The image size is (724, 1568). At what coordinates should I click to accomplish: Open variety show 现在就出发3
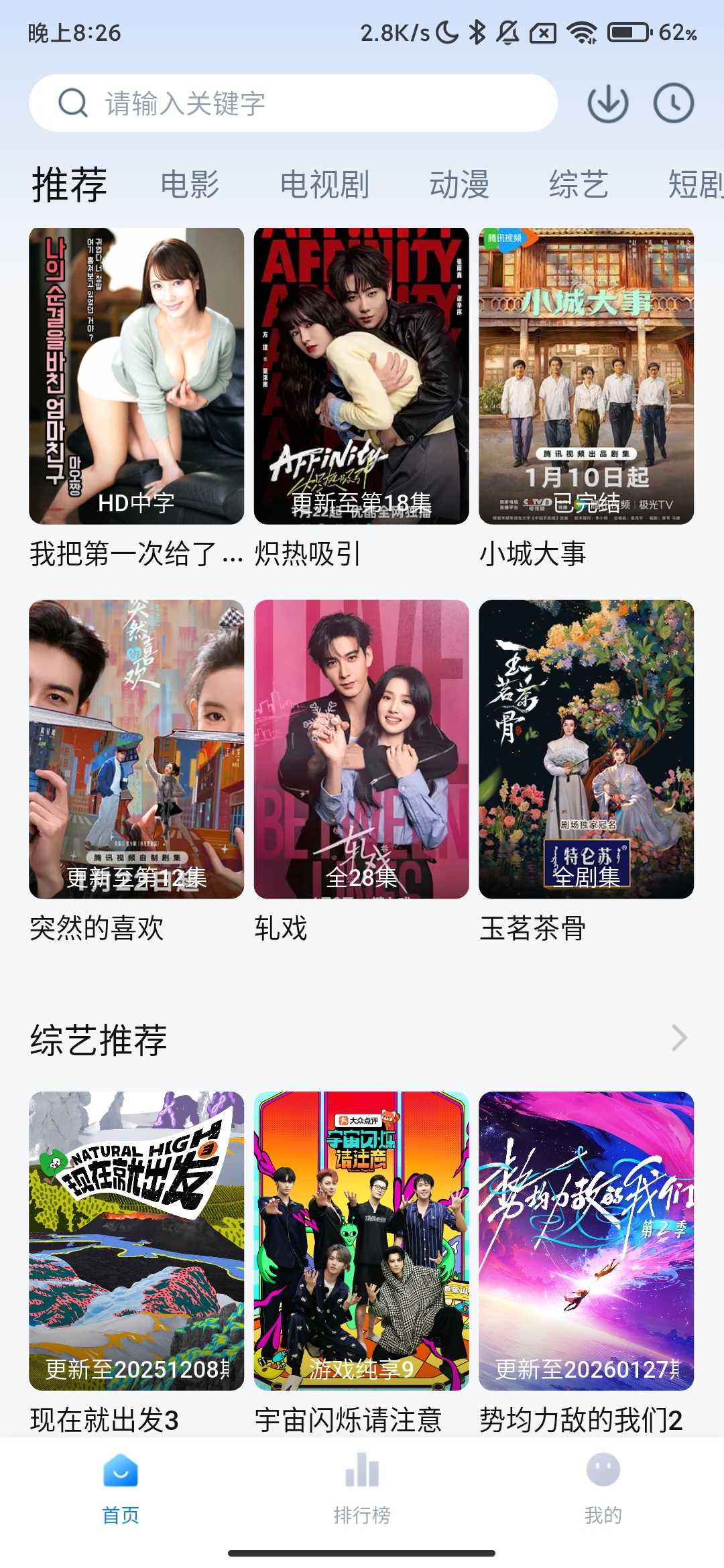pos(136,1240)
